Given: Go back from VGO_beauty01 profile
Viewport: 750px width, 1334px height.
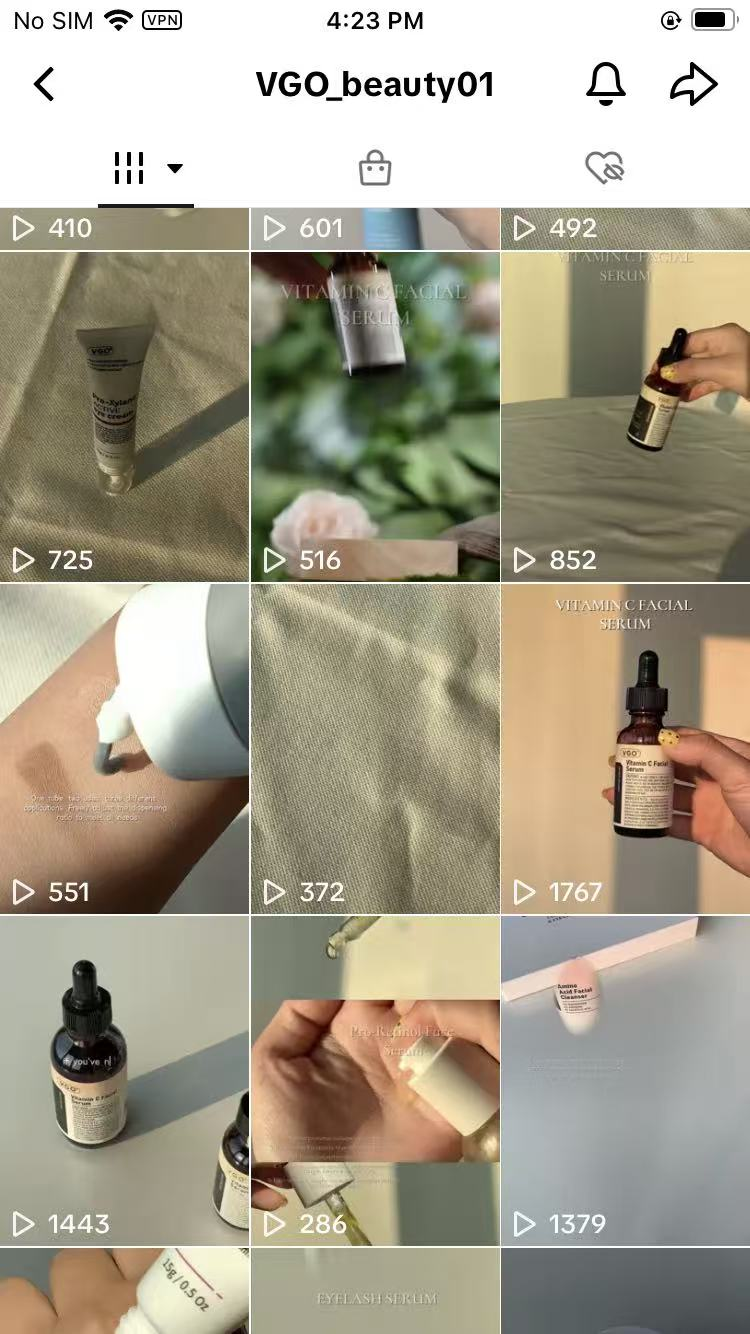Looking at the screenshot, I should click(44, 85).
